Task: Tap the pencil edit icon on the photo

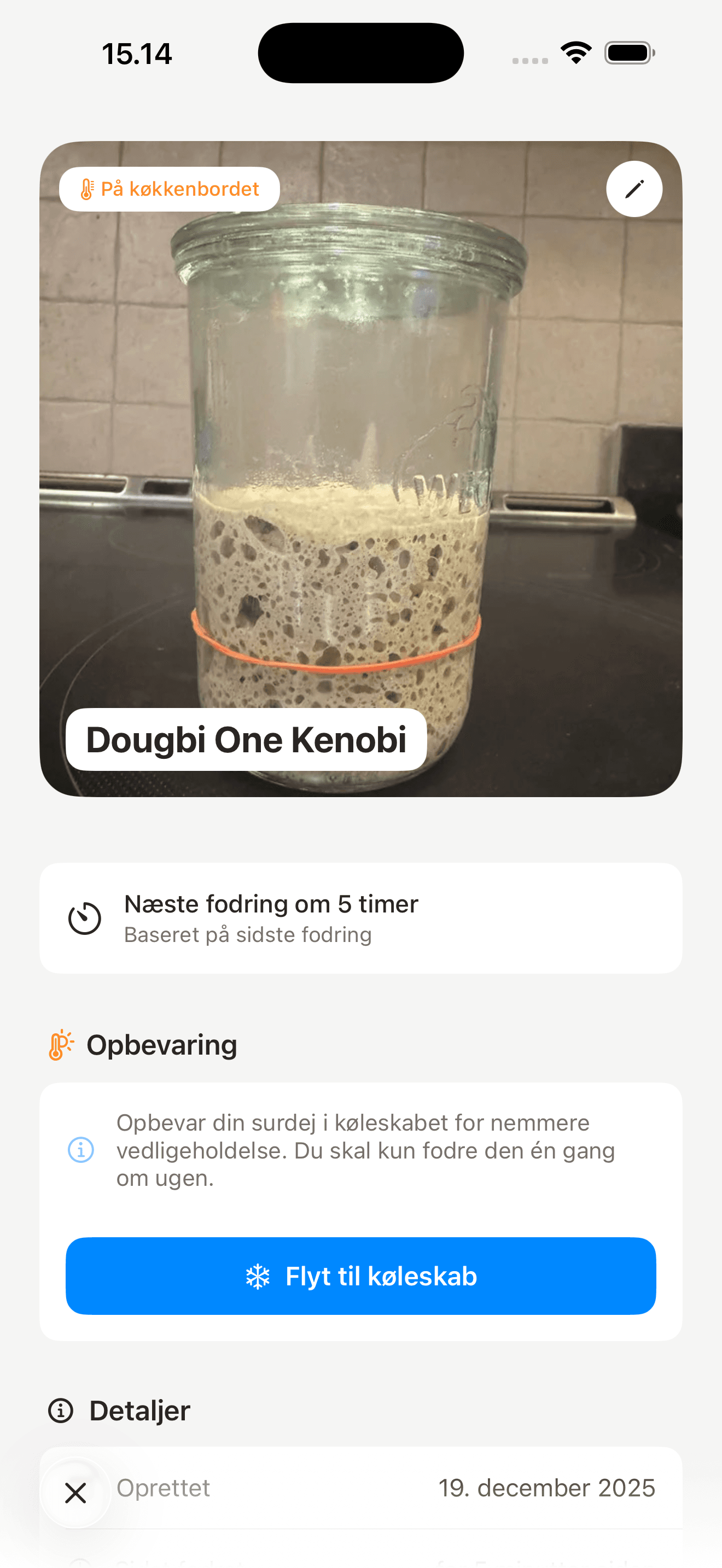Action: (x=634, y=189)
